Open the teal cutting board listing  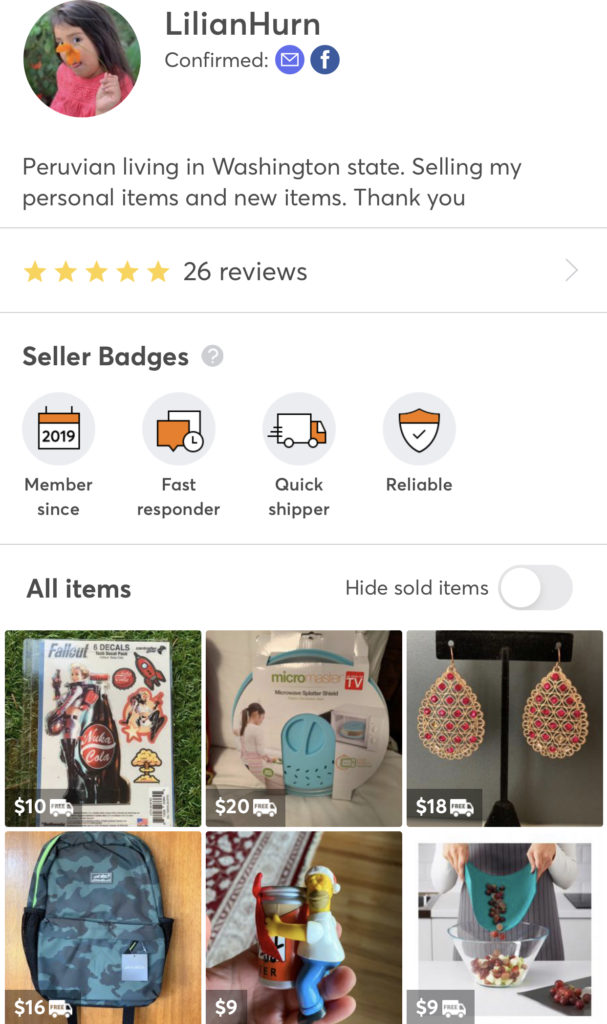[x=504, y=926]
